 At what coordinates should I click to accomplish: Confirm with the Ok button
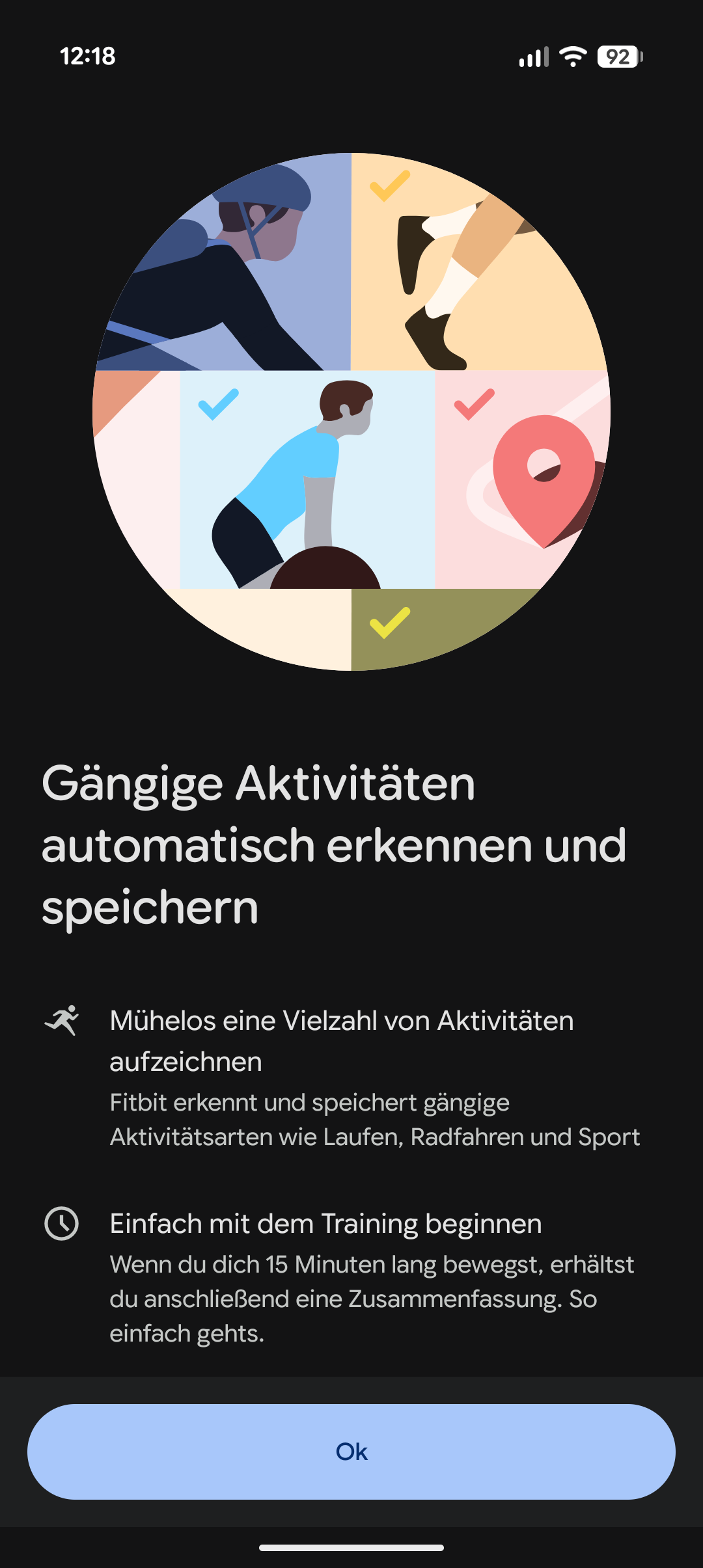pyautogui.click(x=351, y=1452)
